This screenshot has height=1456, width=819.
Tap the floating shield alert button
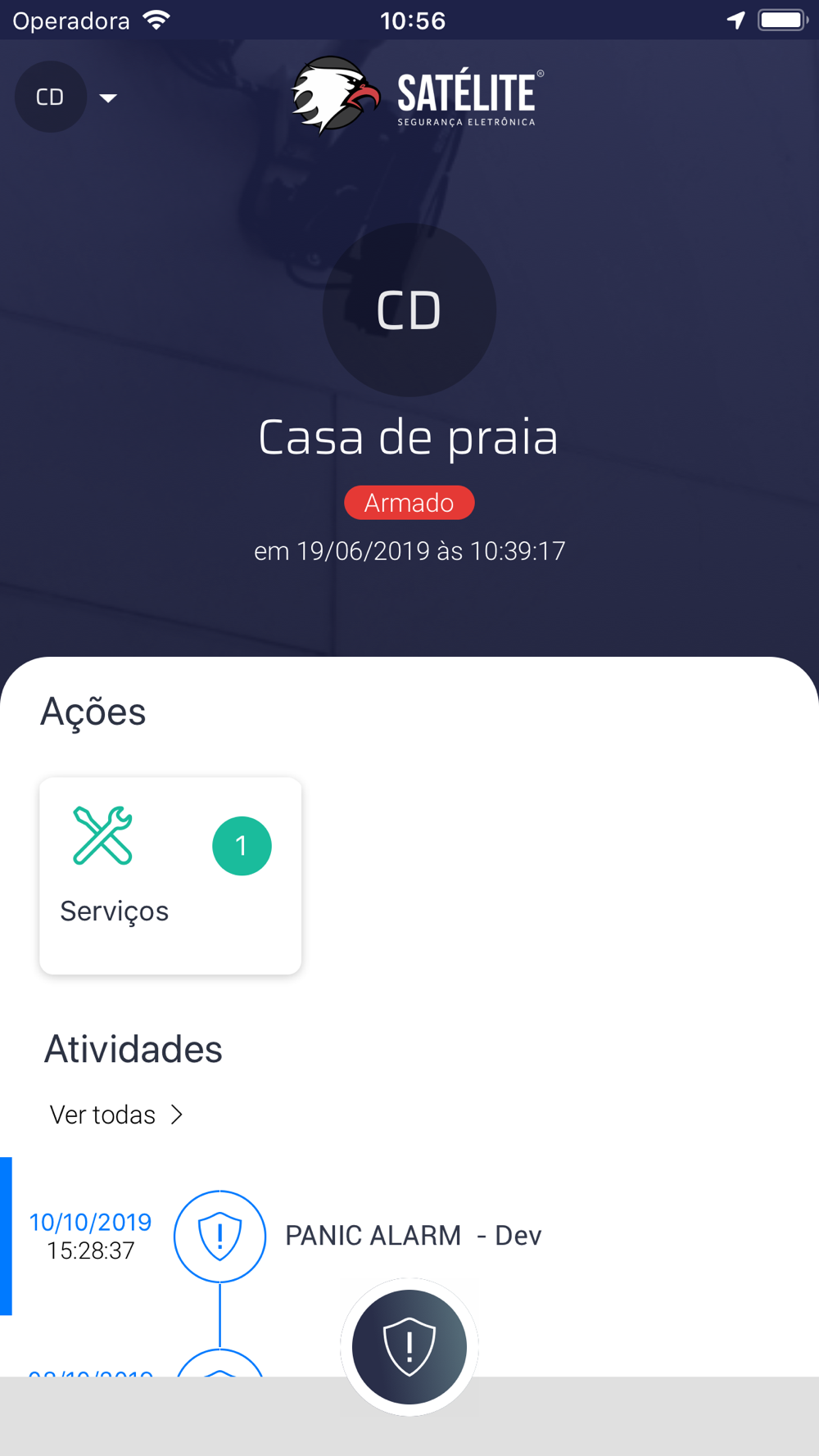click(x=409, y=1347)
